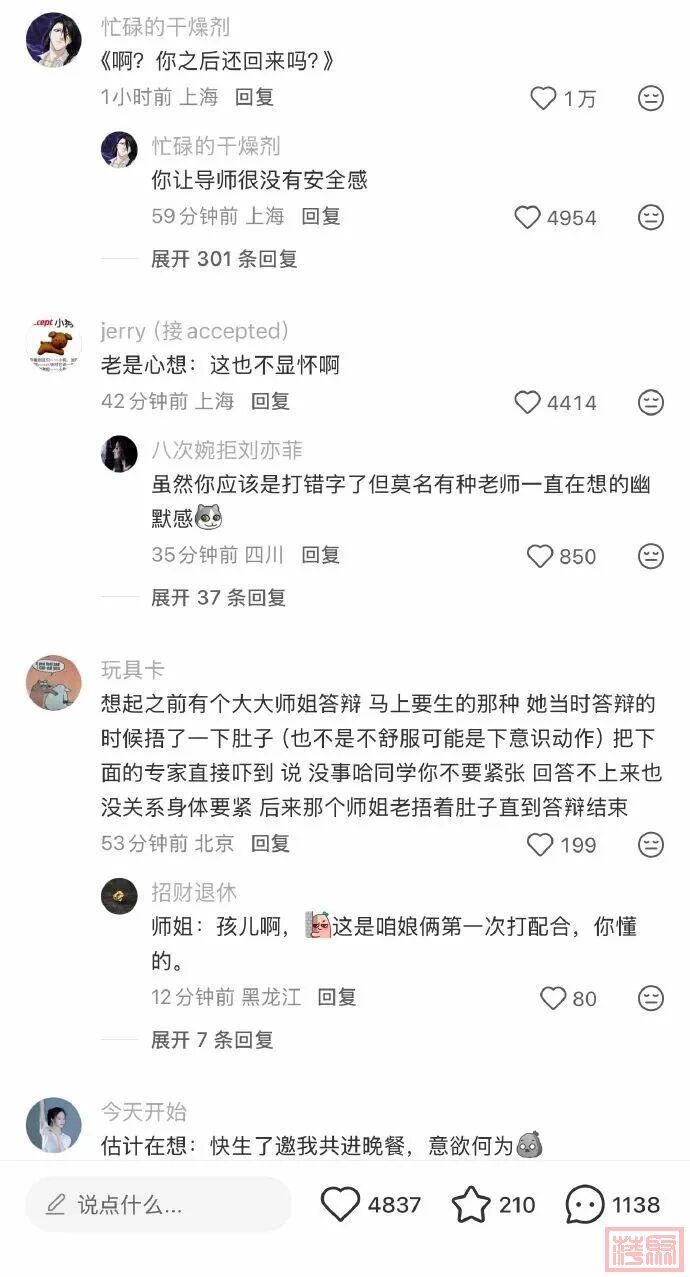
Task: Expand 7 replies under 玩具卡's comment
Action: [212, 1040]
